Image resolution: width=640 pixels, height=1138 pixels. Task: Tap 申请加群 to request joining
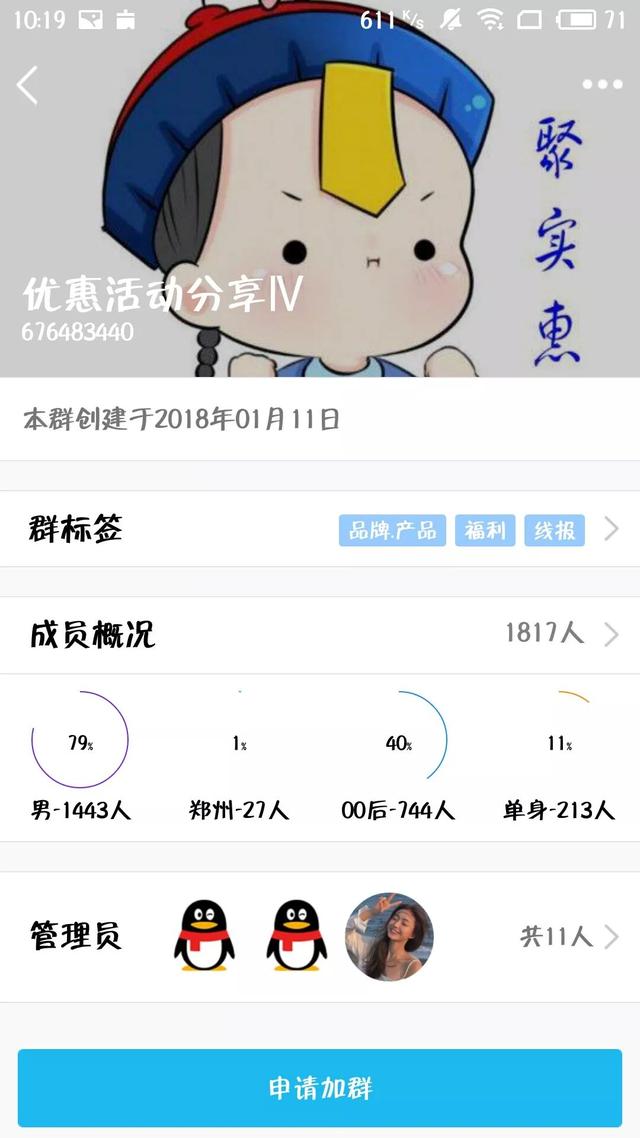320,1088
